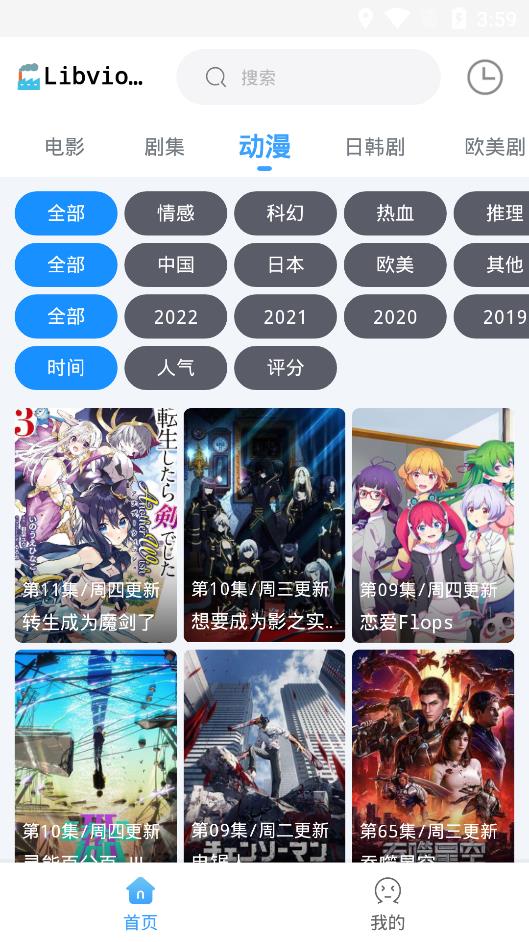Screen dimensions: 529x942
Task: Switch to the 剧集 tab
Action: point(164,147)
